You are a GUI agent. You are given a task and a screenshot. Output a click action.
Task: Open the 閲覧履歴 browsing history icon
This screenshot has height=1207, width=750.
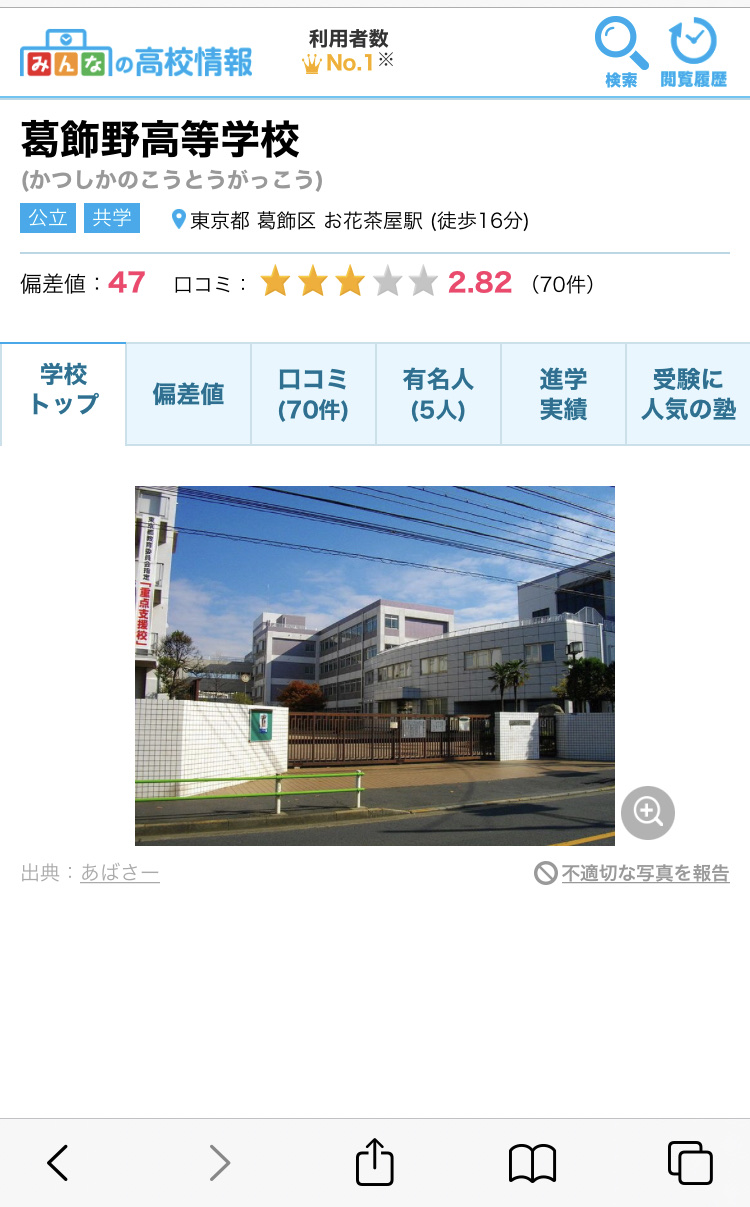pyautogui.click(x=693, y=54)
